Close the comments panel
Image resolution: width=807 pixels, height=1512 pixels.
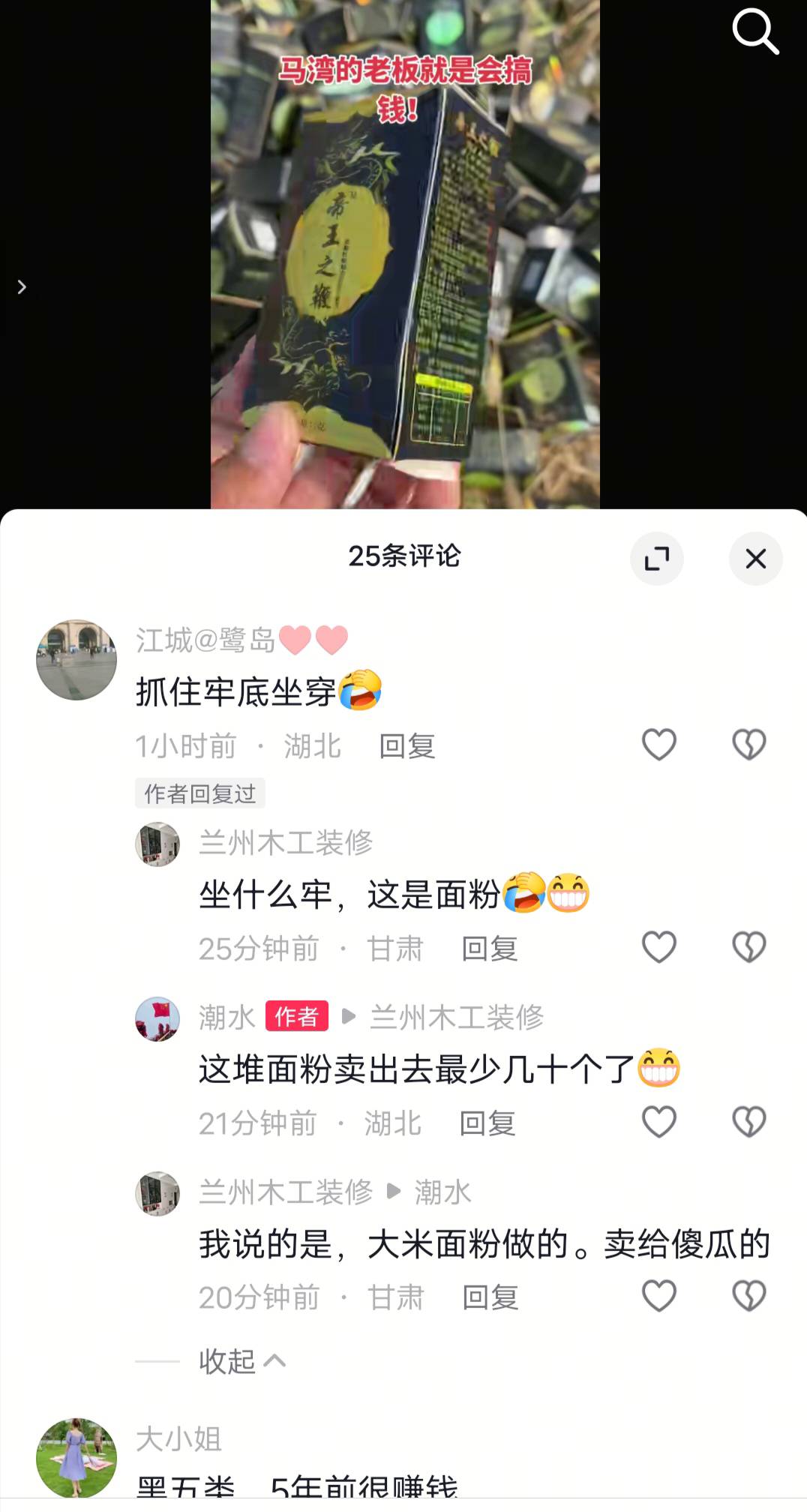click(755, 559)
